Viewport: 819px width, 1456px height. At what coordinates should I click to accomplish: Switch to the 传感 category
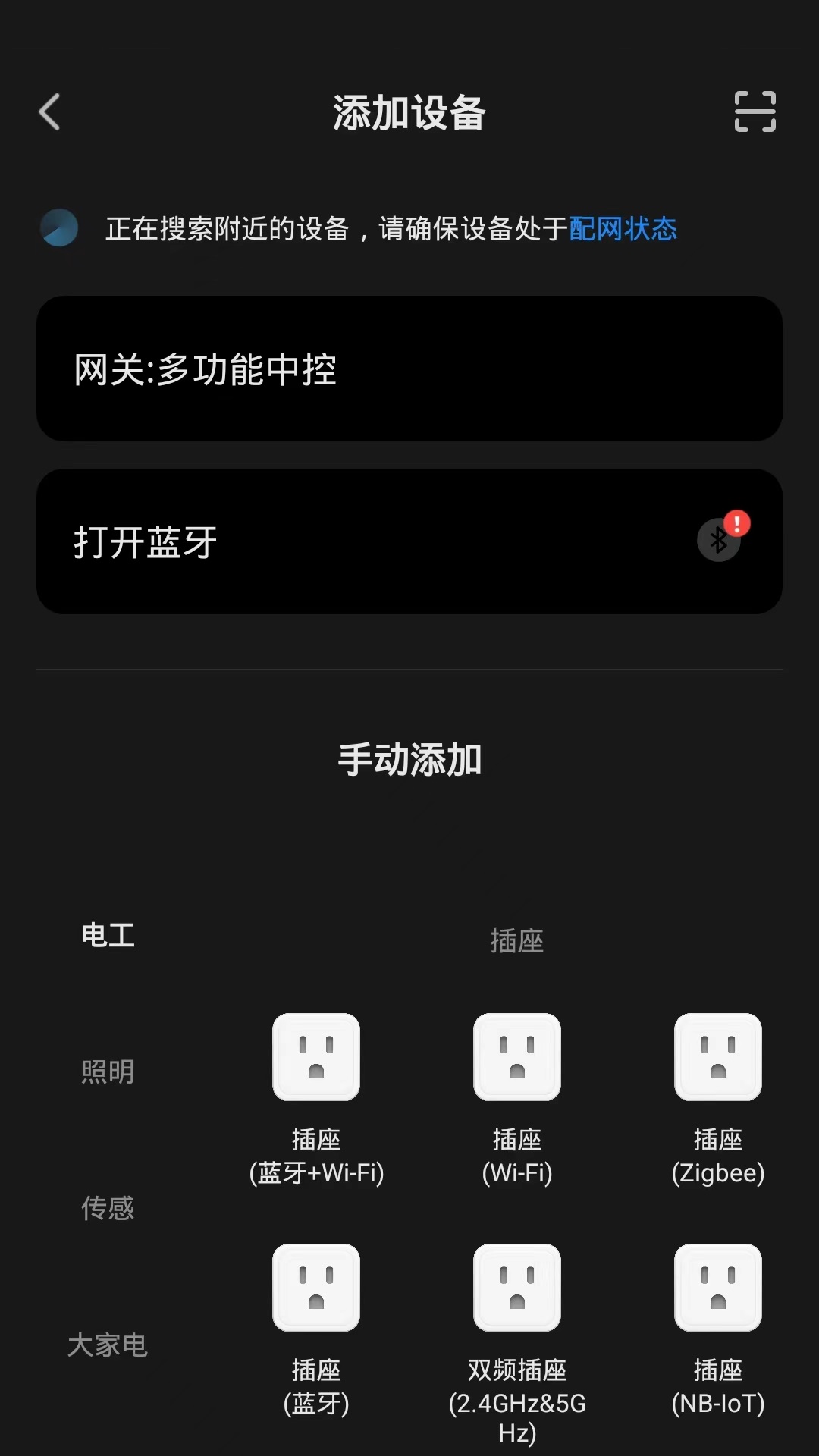tap(106, 1209)
